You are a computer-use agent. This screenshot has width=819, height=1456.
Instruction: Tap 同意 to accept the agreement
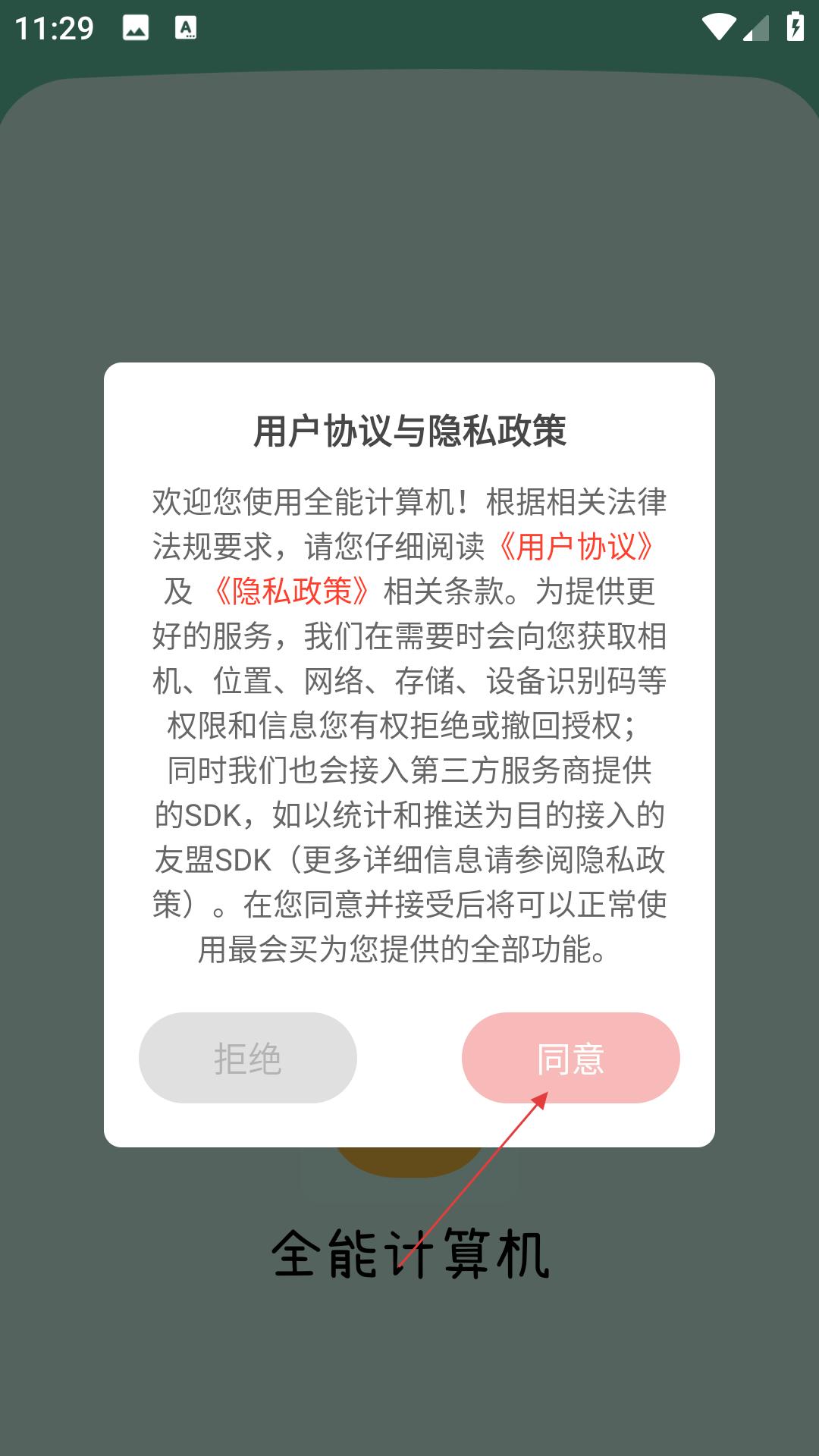tap(570, 1058)
